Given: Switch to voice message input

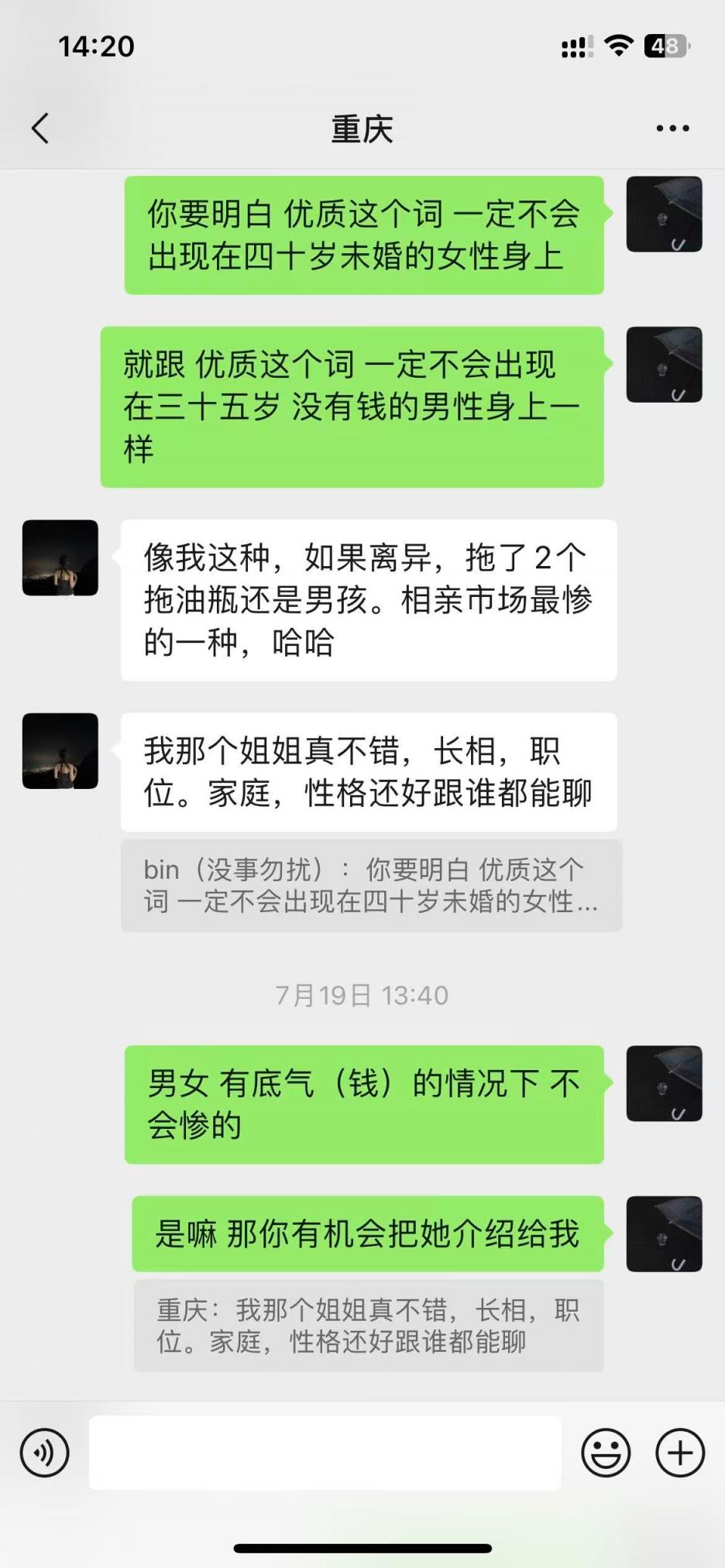Looking at the screenshot, I should point(45,1453).
